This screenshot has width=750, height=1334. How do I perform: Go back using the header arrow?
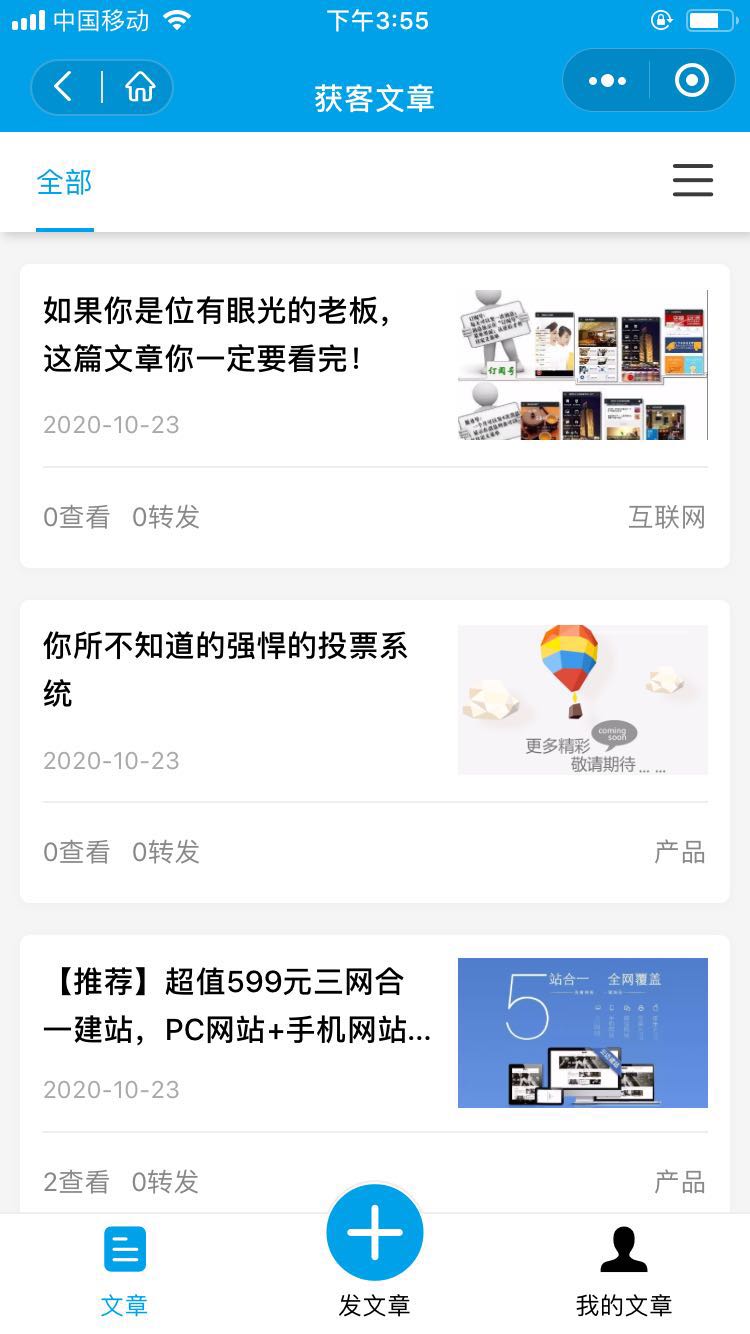point(63,88)
